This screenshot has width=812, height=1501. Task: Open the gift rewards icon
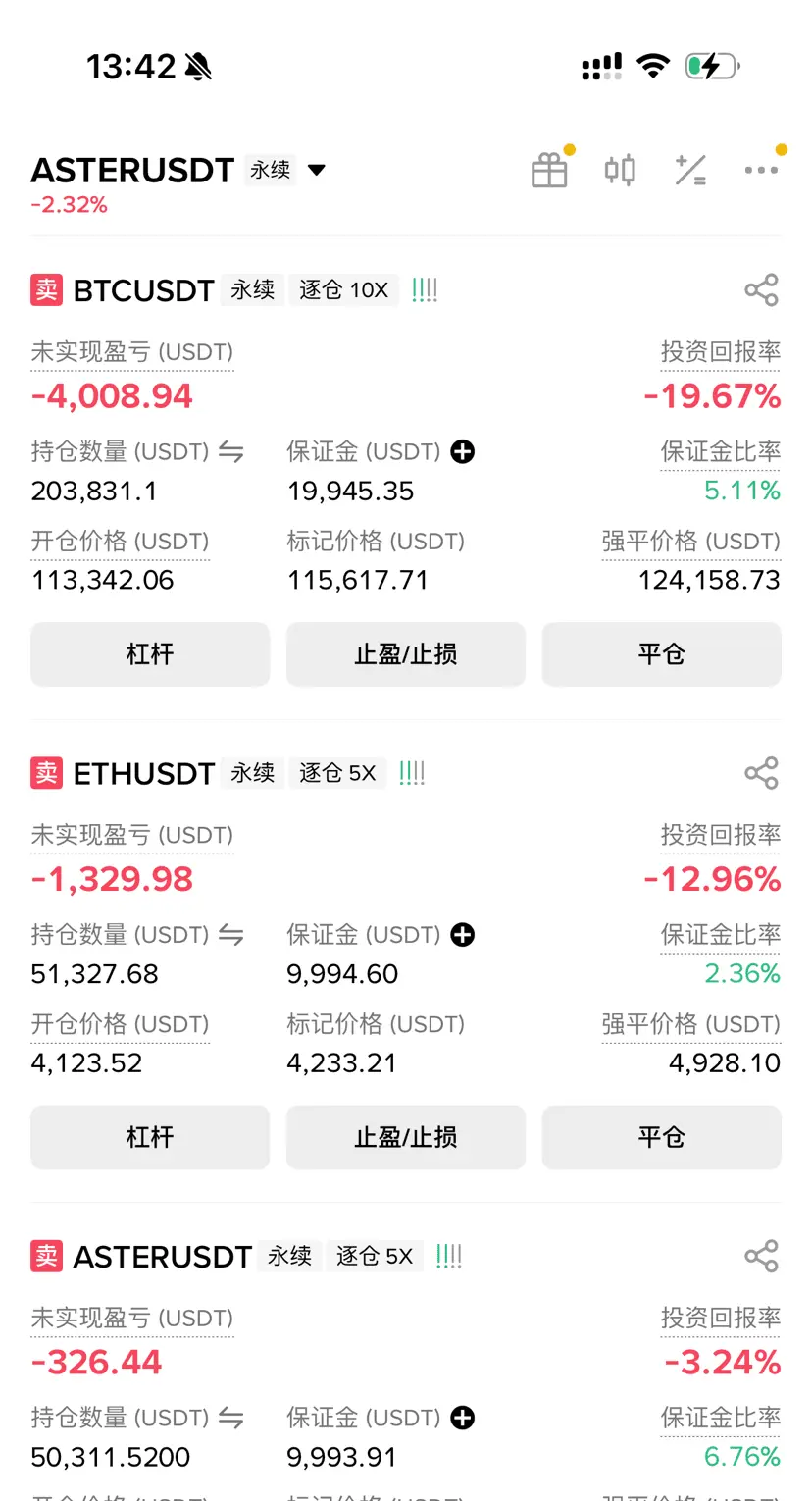click(x=549, y=171)
